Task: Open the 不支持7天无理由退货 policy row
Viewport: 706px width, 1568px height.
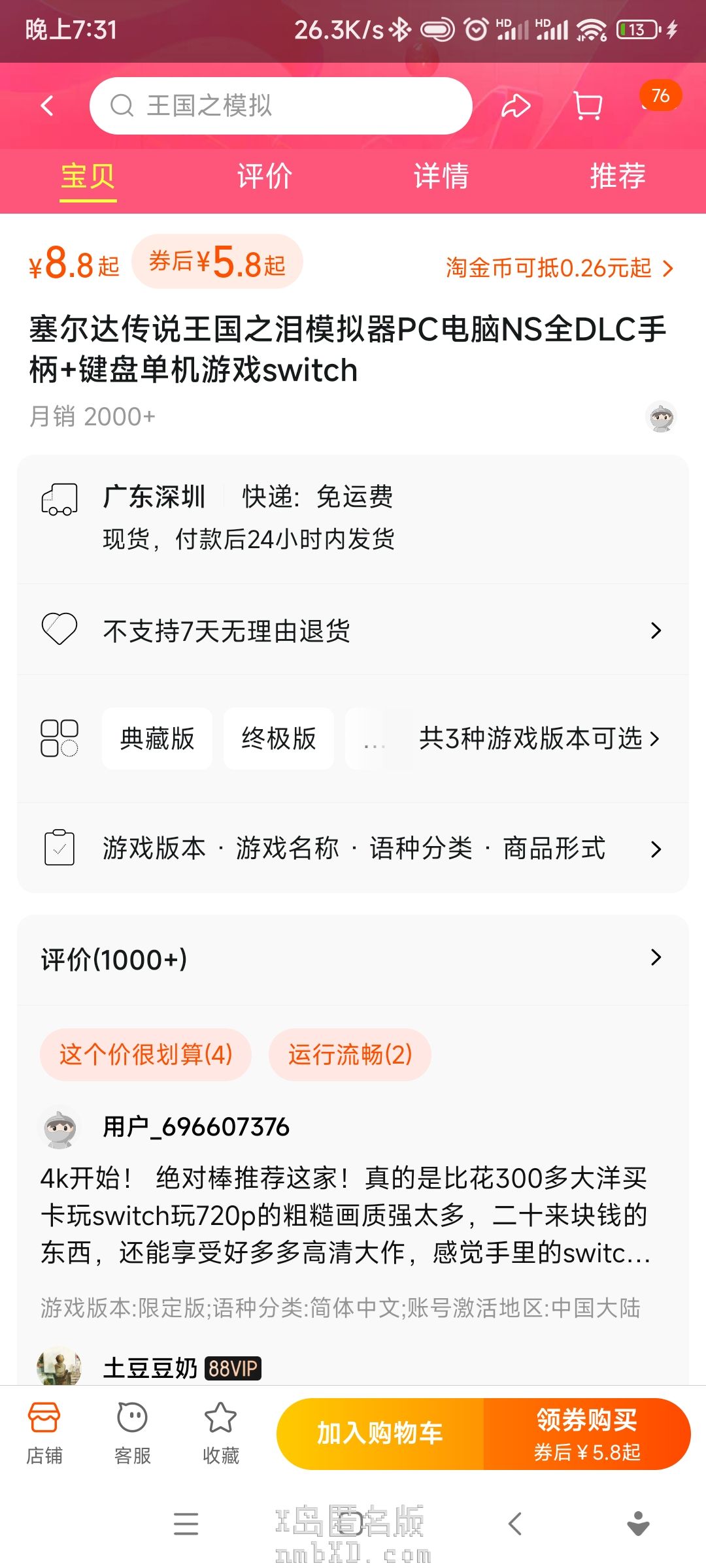Action: point(353,630)
